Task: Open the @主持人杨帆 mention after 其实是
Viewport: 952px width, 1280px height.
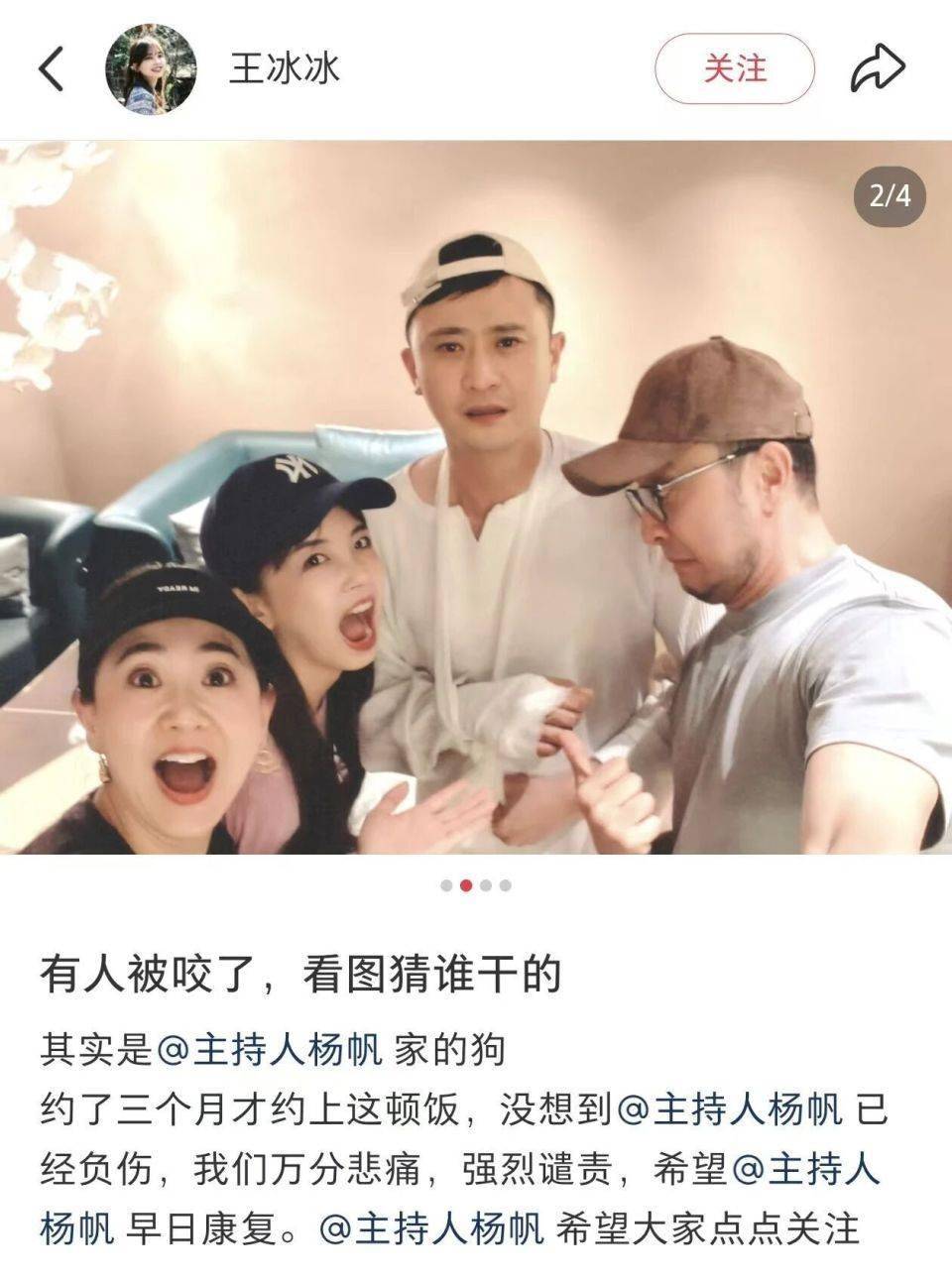Action: point(270,1049)
